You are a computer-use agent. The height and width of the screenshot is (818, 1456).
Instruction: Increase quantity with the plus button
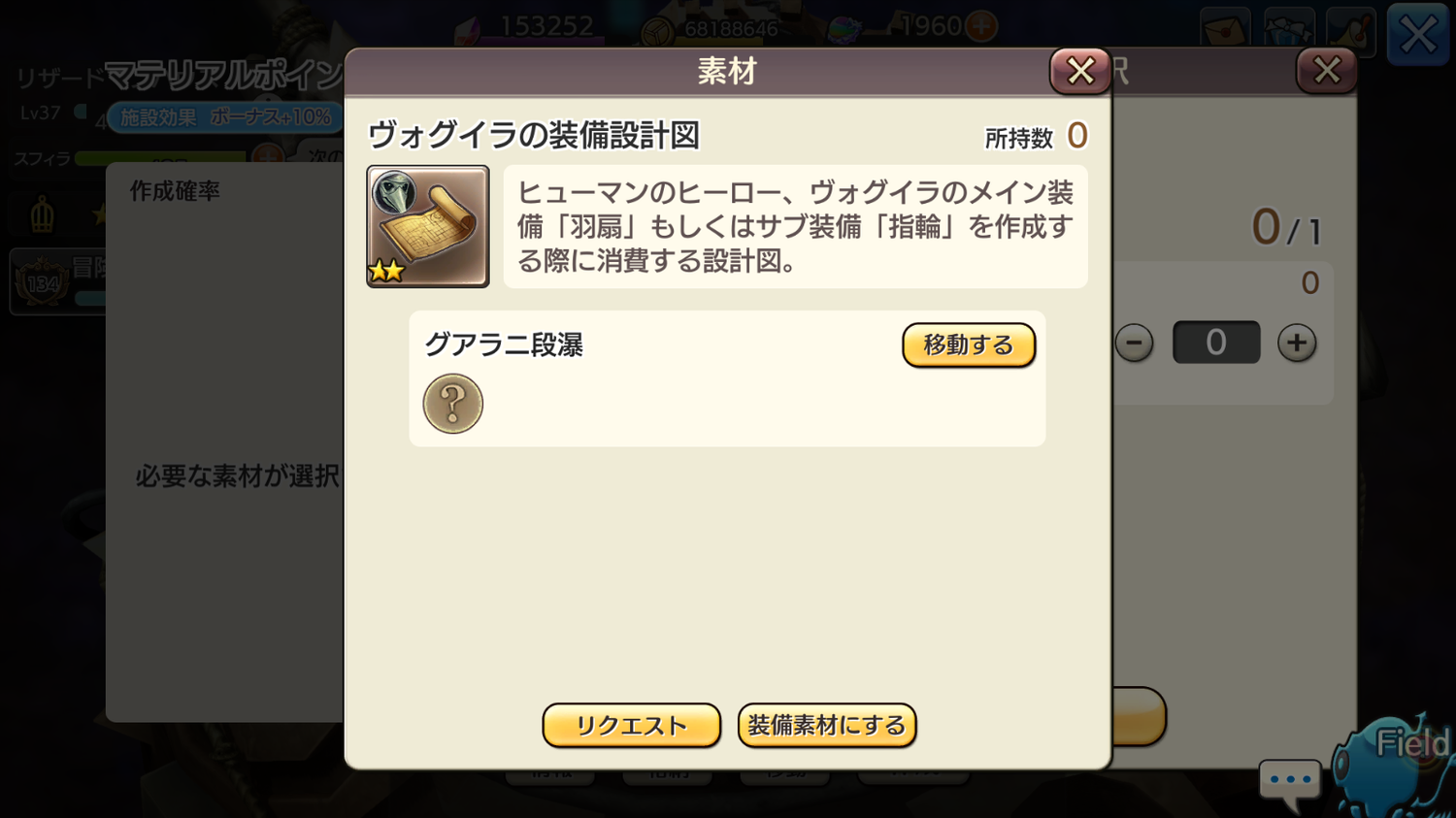[x=1296, y=343]
